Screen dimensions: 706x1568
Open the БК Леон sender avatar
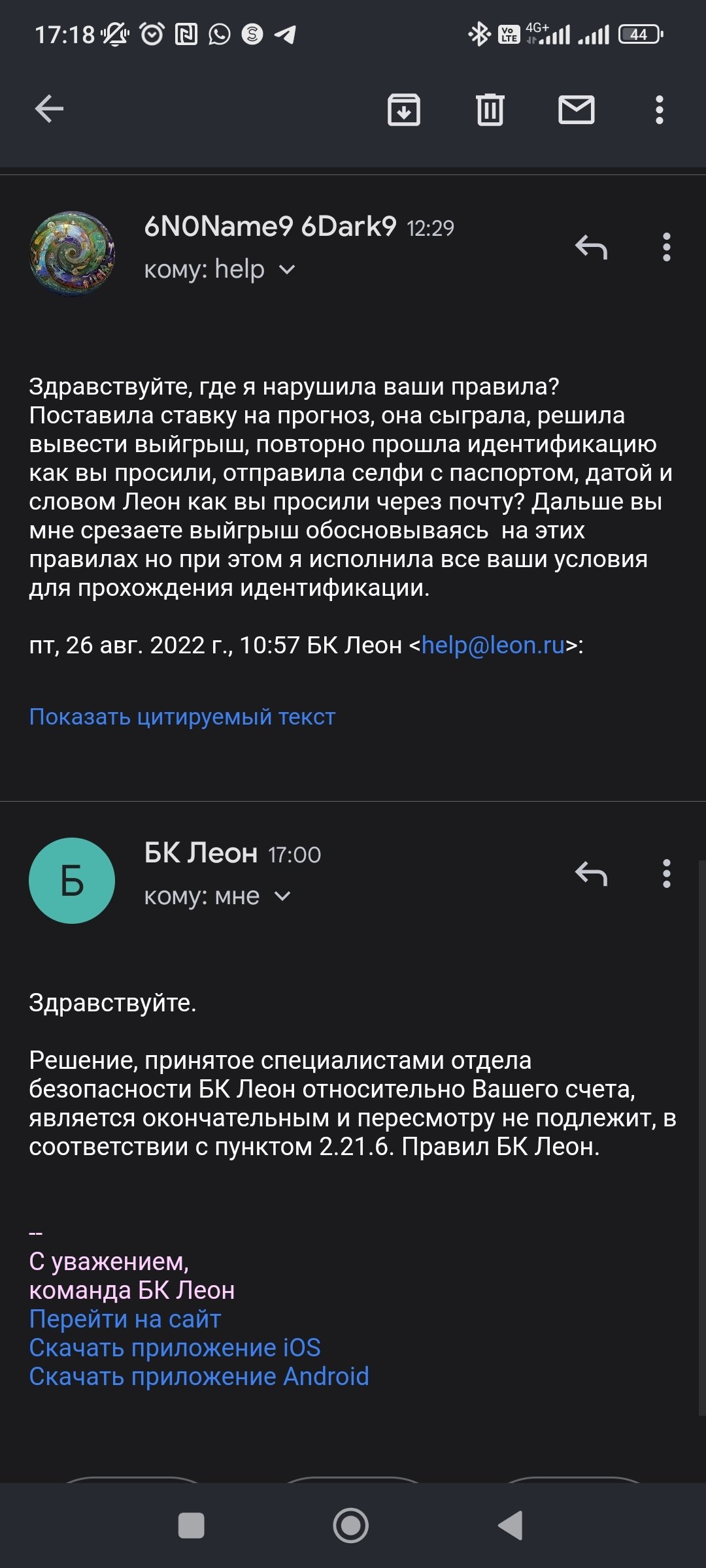72,881
